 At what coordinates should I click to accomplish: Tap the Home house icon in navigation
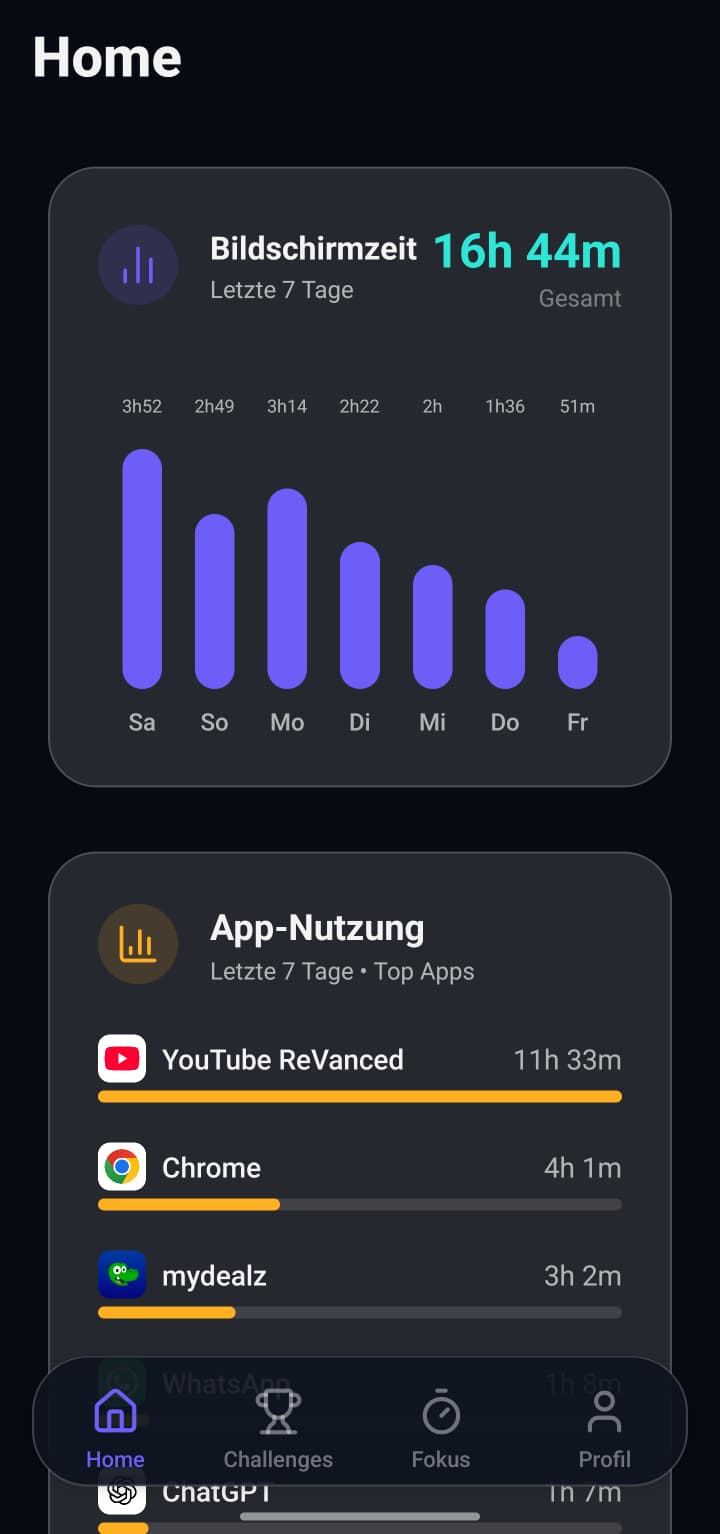pos(114,1410)
